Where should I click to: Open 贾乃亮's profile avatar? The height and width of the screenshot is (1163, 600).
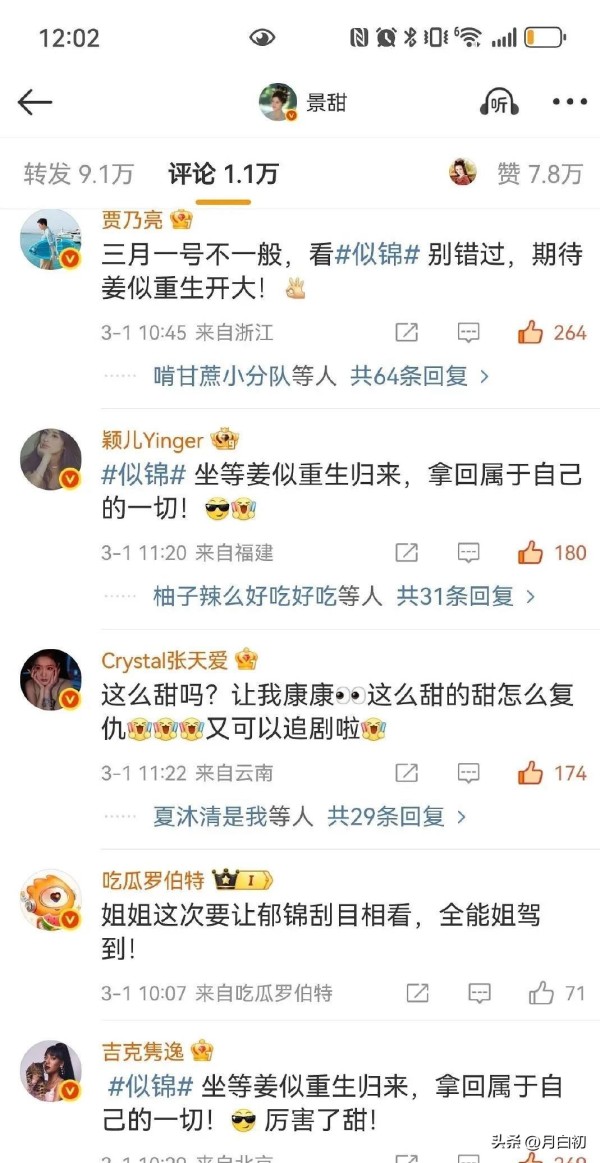point(51,238)
